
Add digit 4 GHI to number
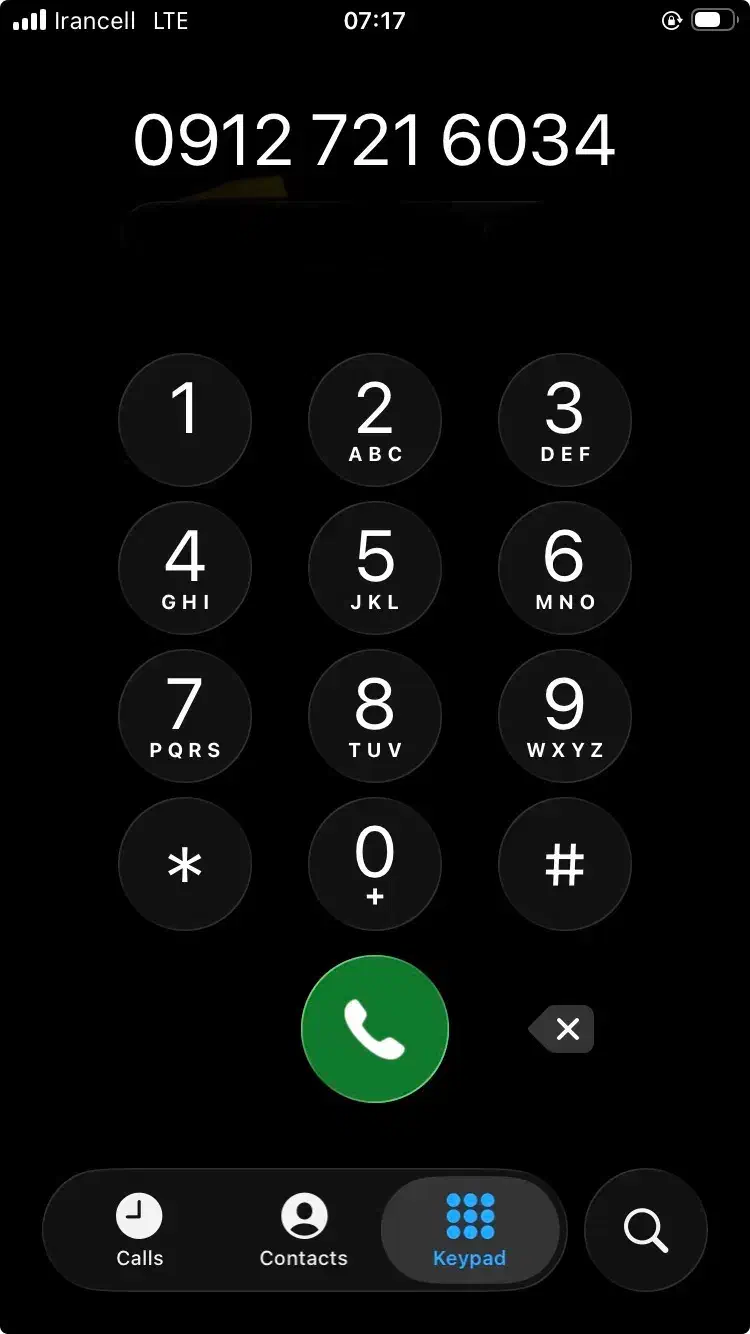[x=185, y=568]
